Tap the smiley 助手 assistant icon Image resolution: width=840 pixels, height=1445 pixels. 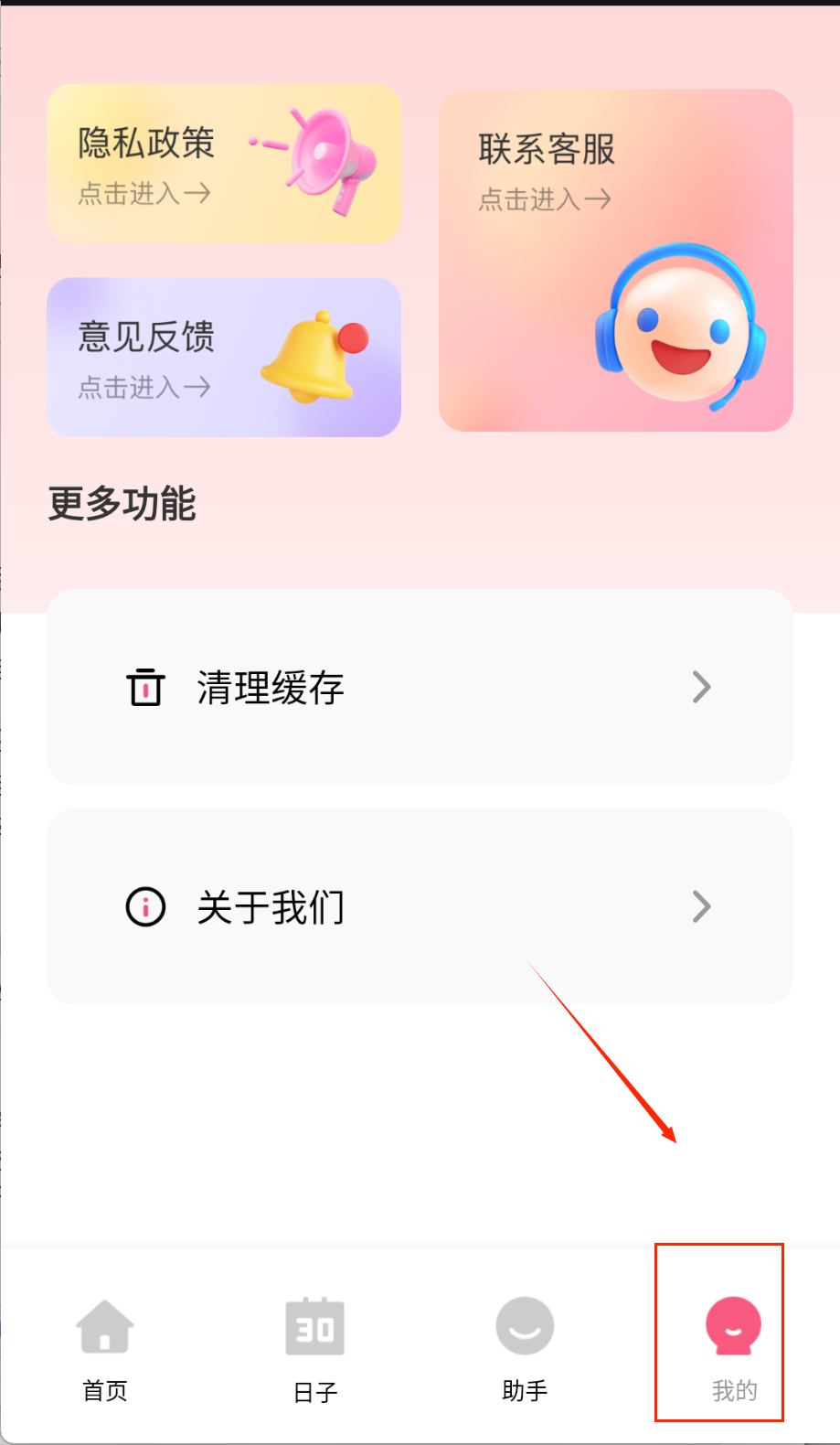point(525,1323)
